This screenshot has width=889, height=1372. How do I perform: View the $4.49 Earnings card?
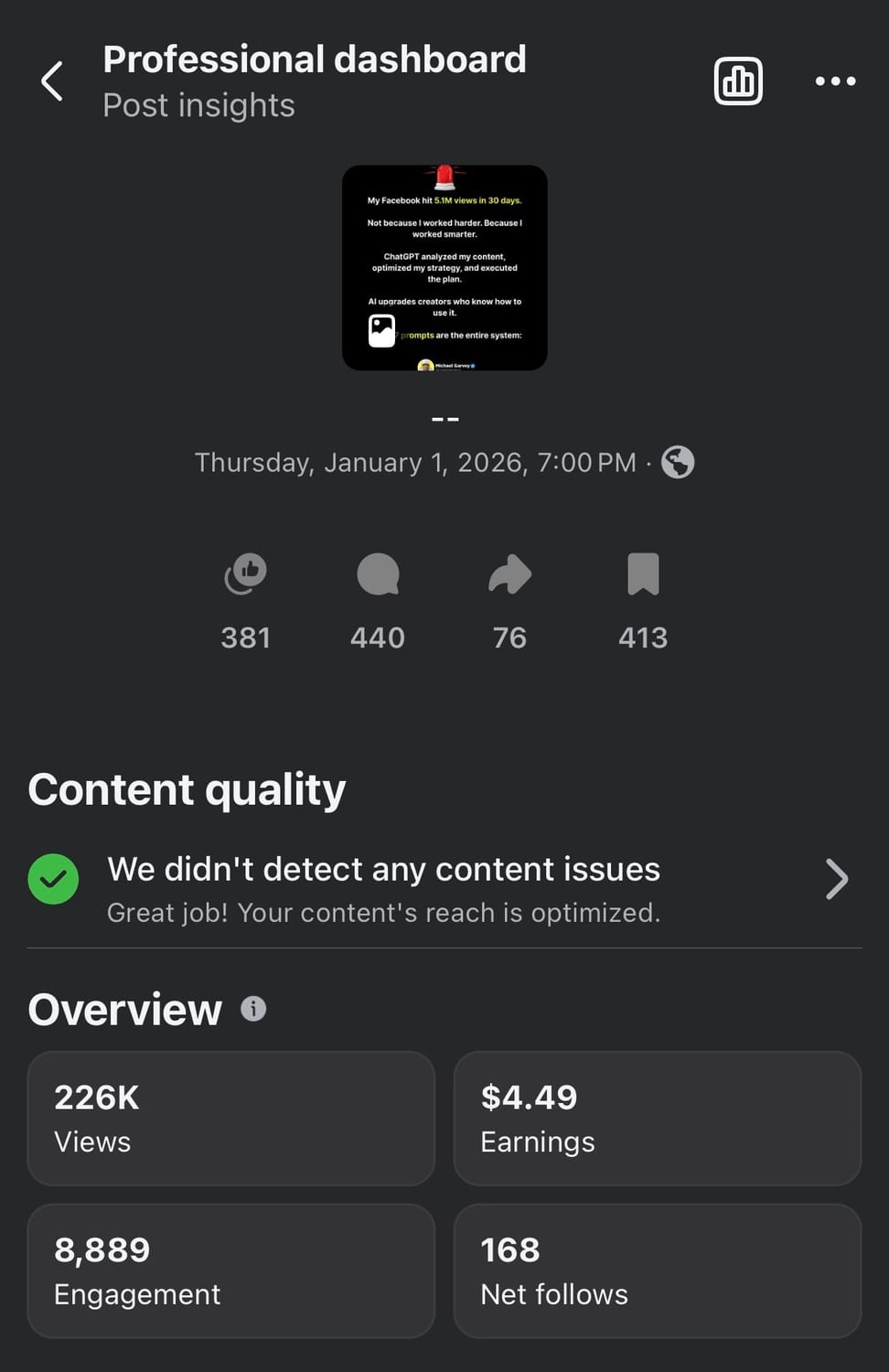[658, 1118]
